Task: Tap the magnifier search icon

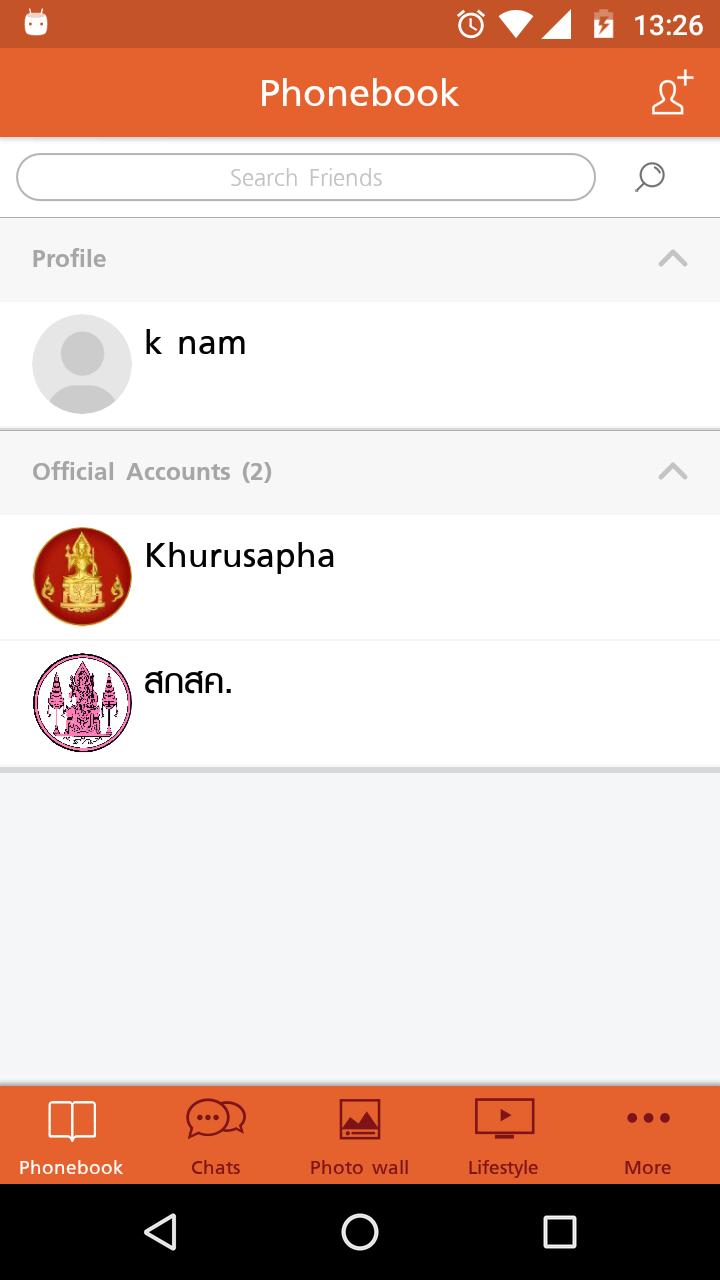Action: [650, 177]
